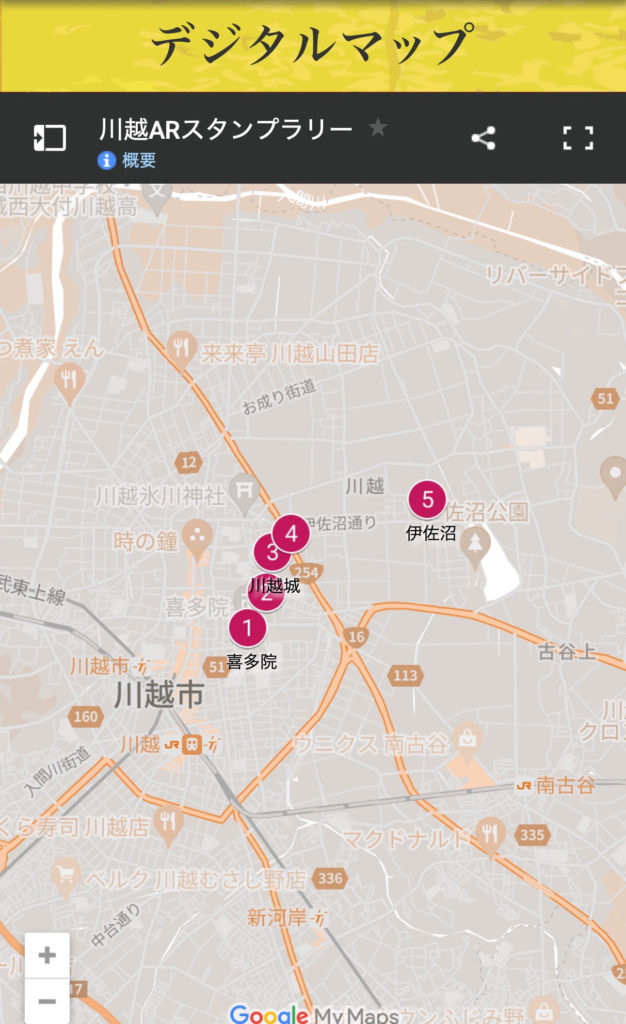Star the 川越ARスタンプラリー map
Viewport: 626px width, 1024px height.
coord(378,128)
